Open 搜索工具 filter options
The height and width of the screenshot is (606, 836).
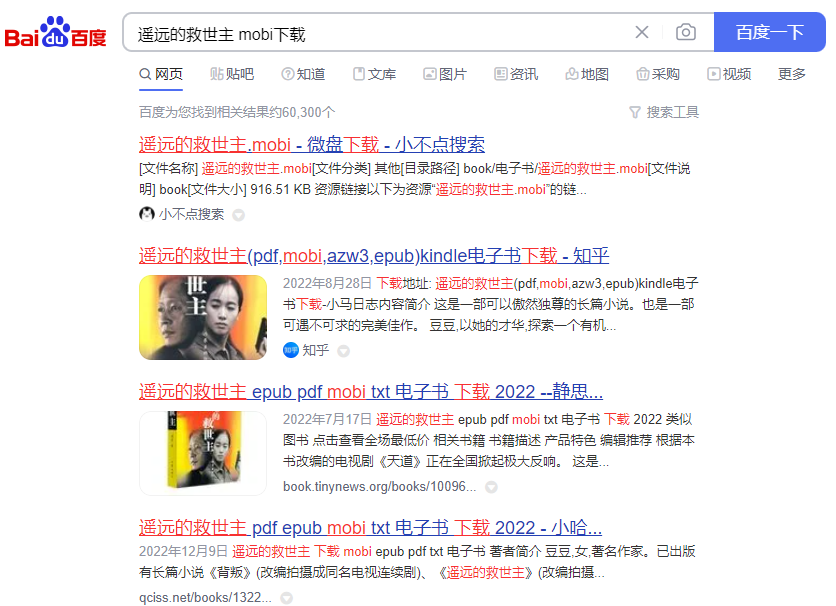pos(664,112)
